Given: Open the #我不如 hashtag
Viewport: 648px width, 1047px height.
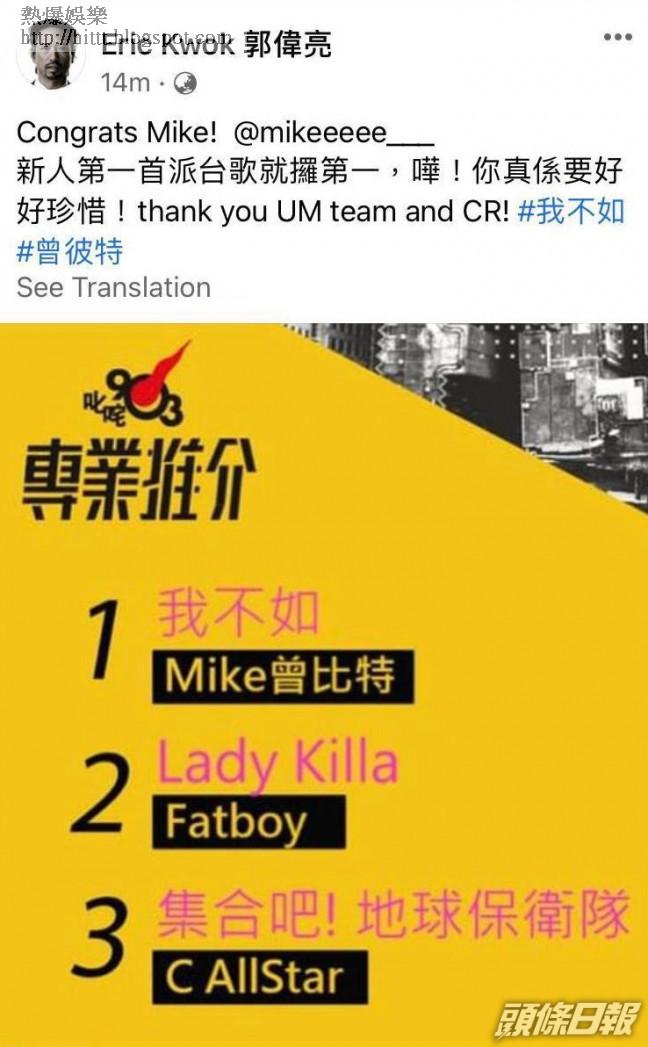Looking at the screenshot, I should [572, 212].
